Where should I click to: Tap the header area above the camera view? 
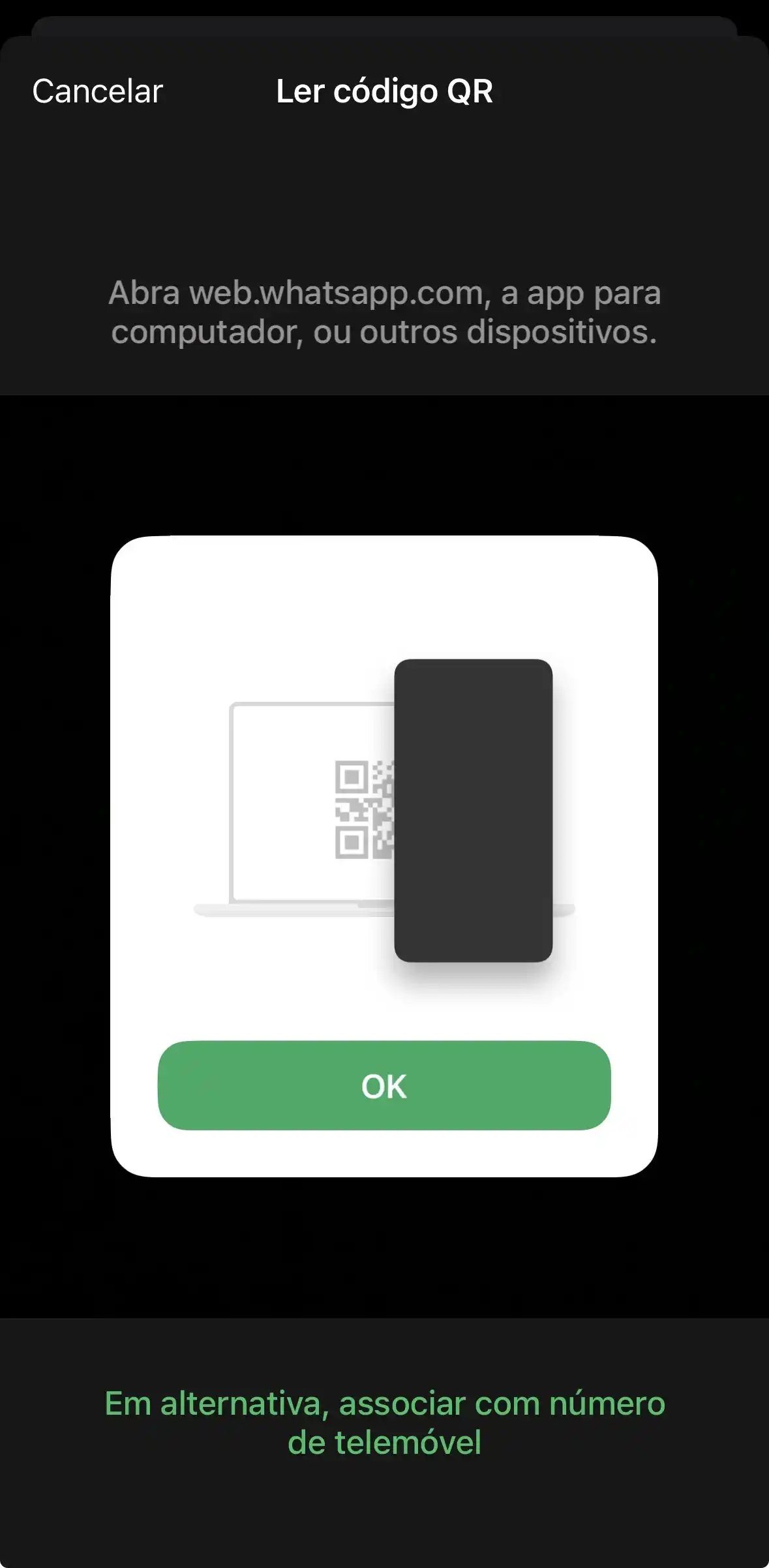(385, 196)
